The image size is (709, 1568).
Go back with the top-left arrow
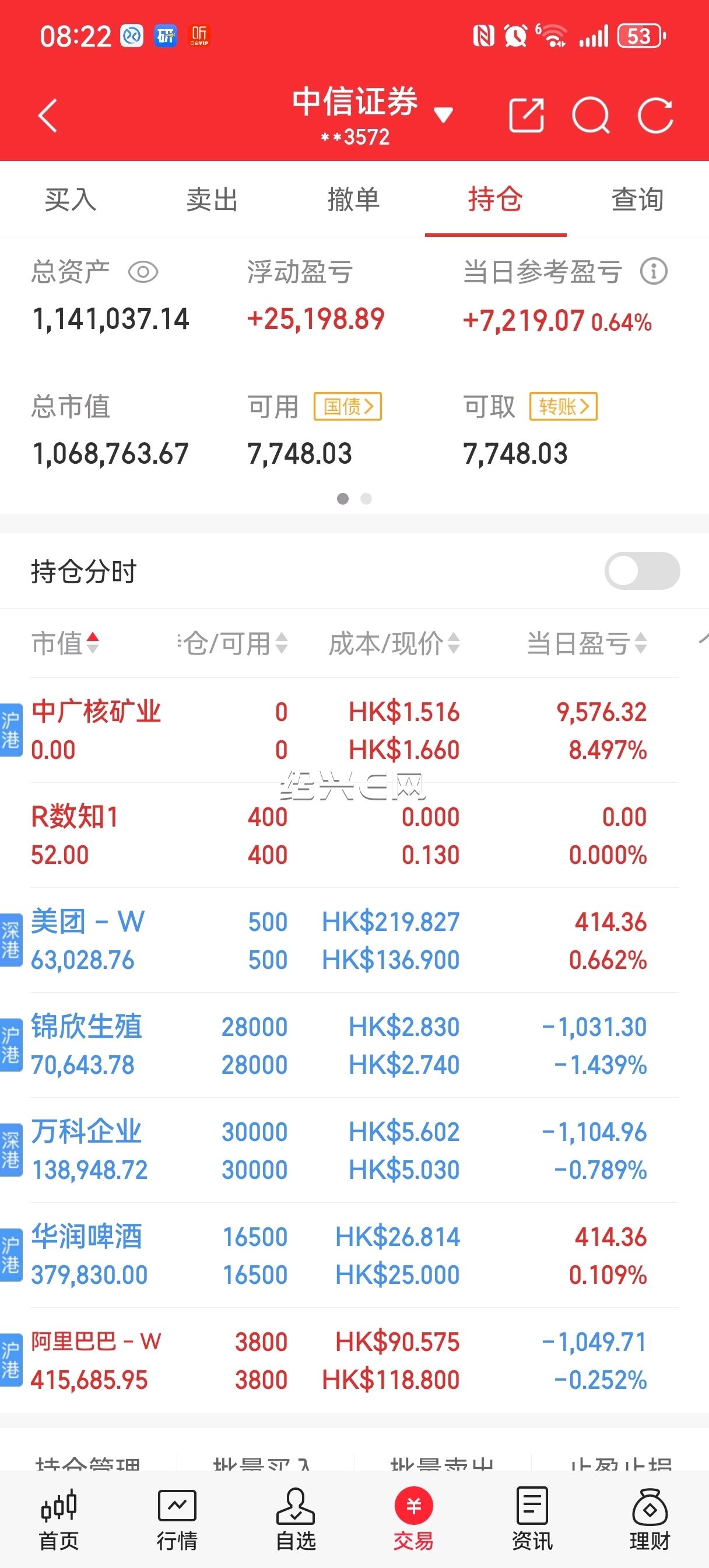pos(47,116)
